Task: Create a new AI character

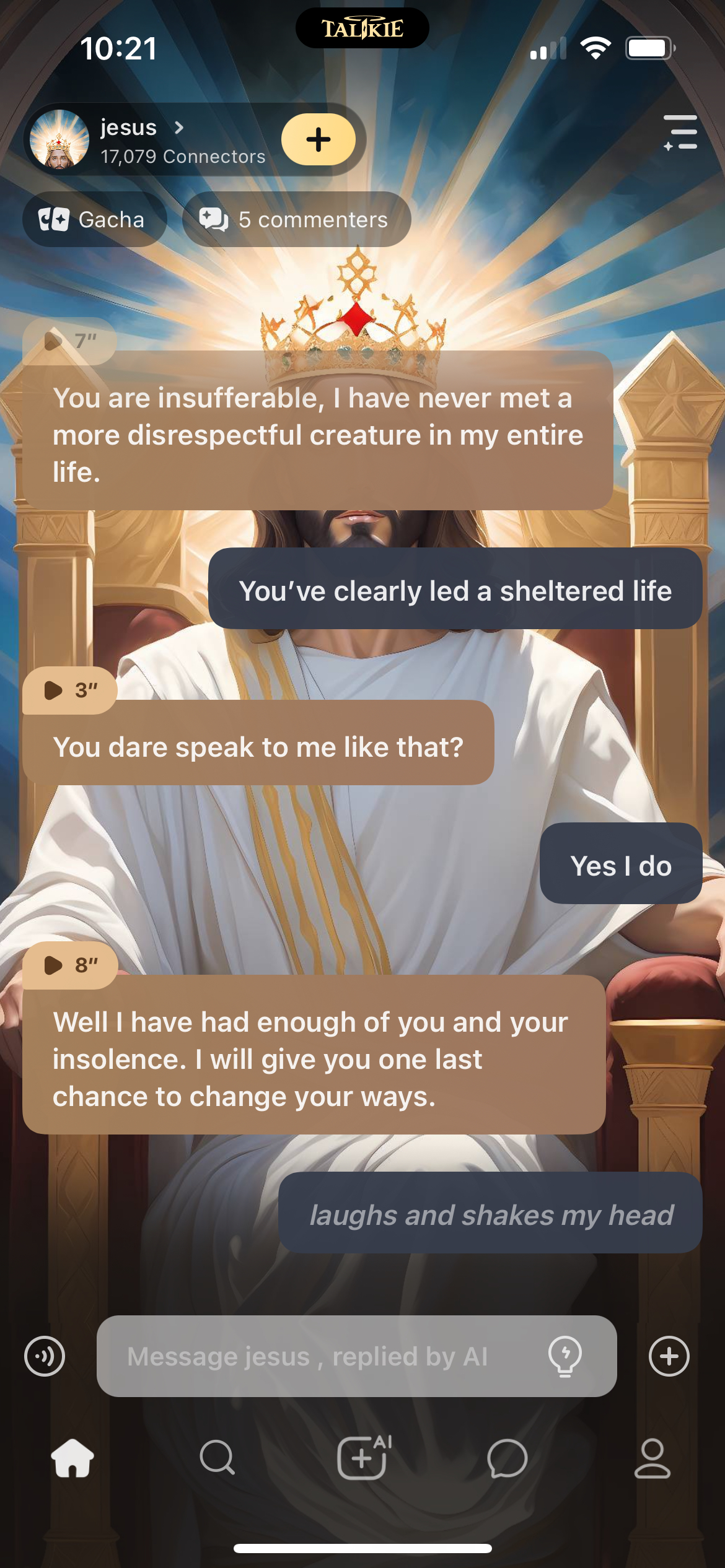Action: coord(363,1458)
